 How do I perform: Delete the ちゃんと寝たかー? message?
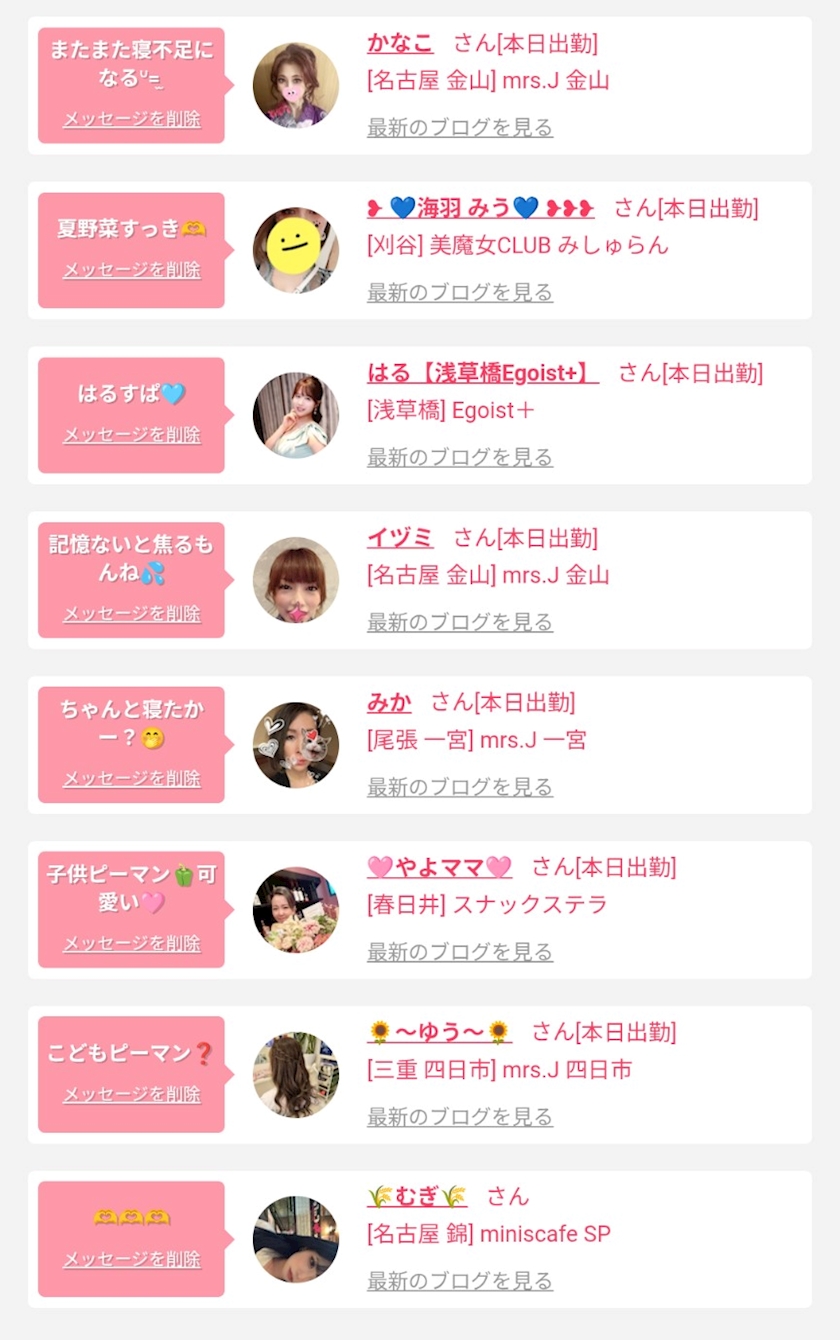coord(132,778)
